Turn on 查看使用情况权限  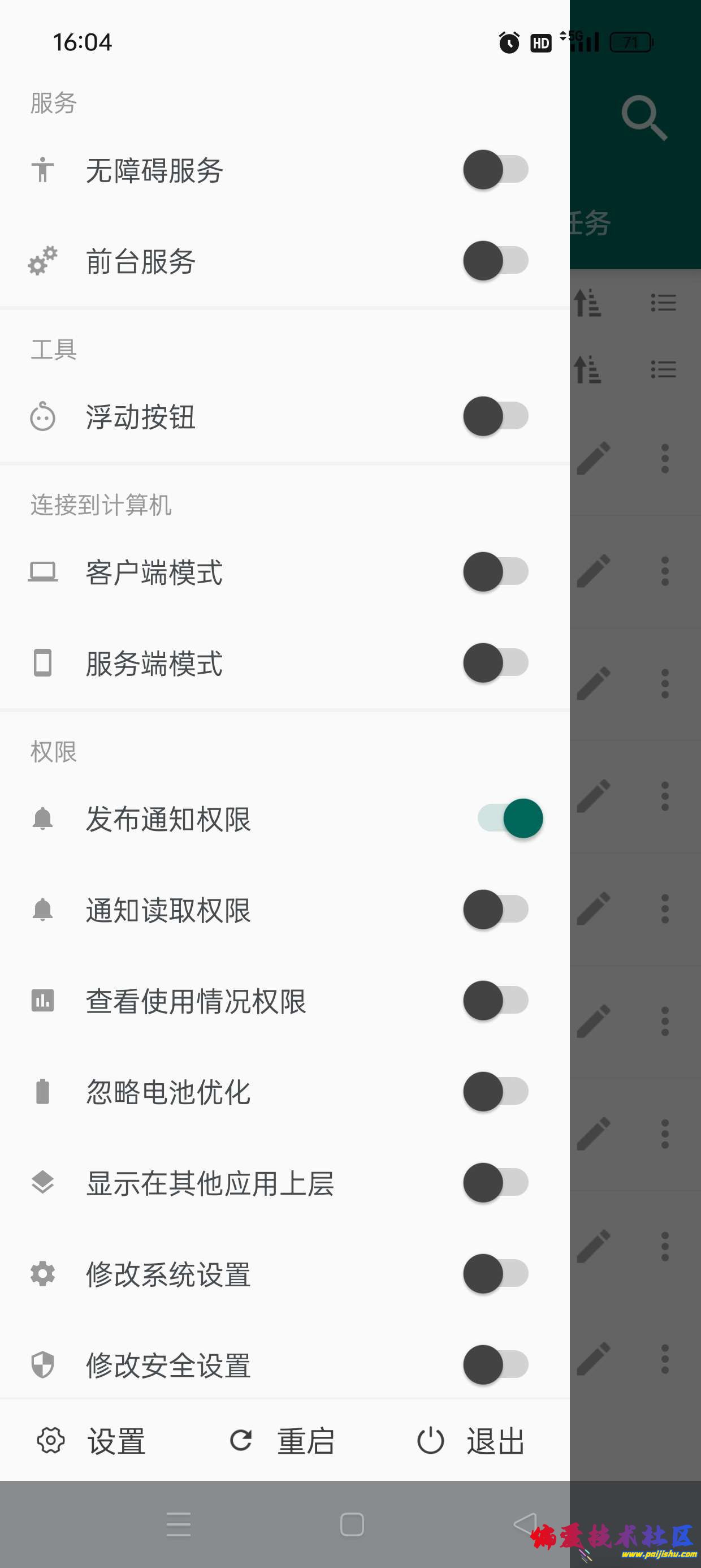pyautogui.click(x=495, y=1001)
